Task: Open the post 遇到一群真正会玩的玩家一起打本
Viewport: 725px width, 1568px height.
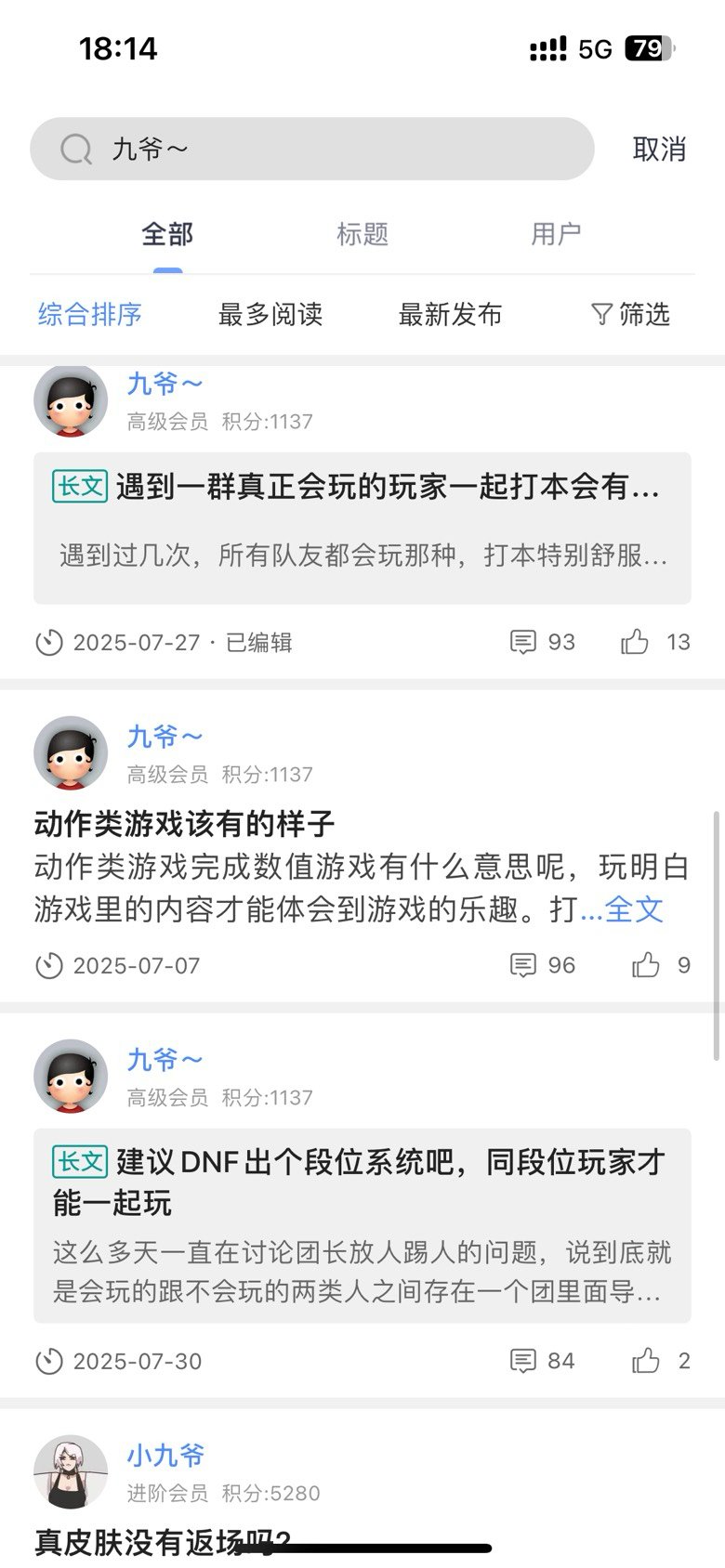Action: point(362,487)
